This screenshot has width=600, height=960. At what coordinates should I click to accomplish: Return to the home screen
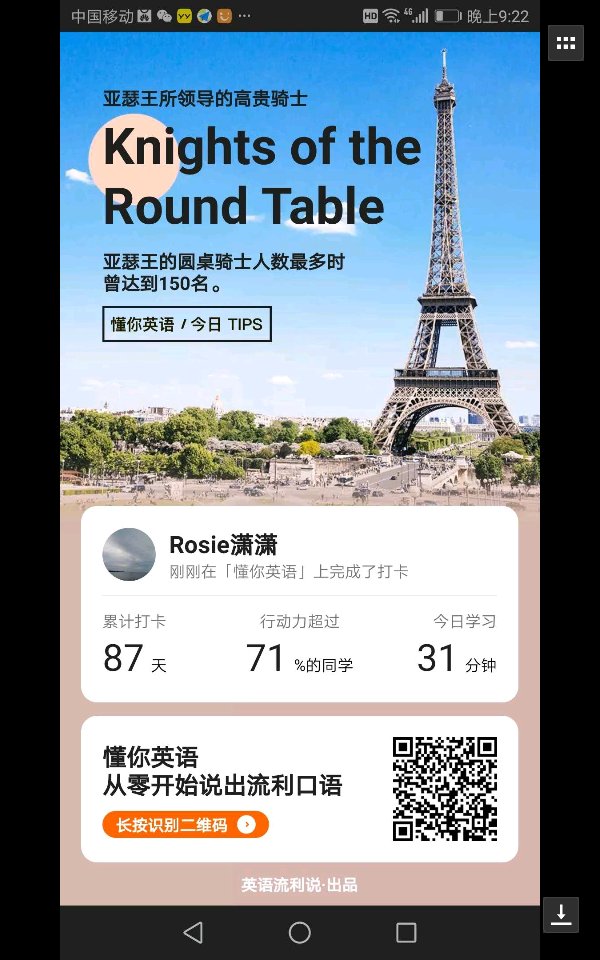pos(299,932)
